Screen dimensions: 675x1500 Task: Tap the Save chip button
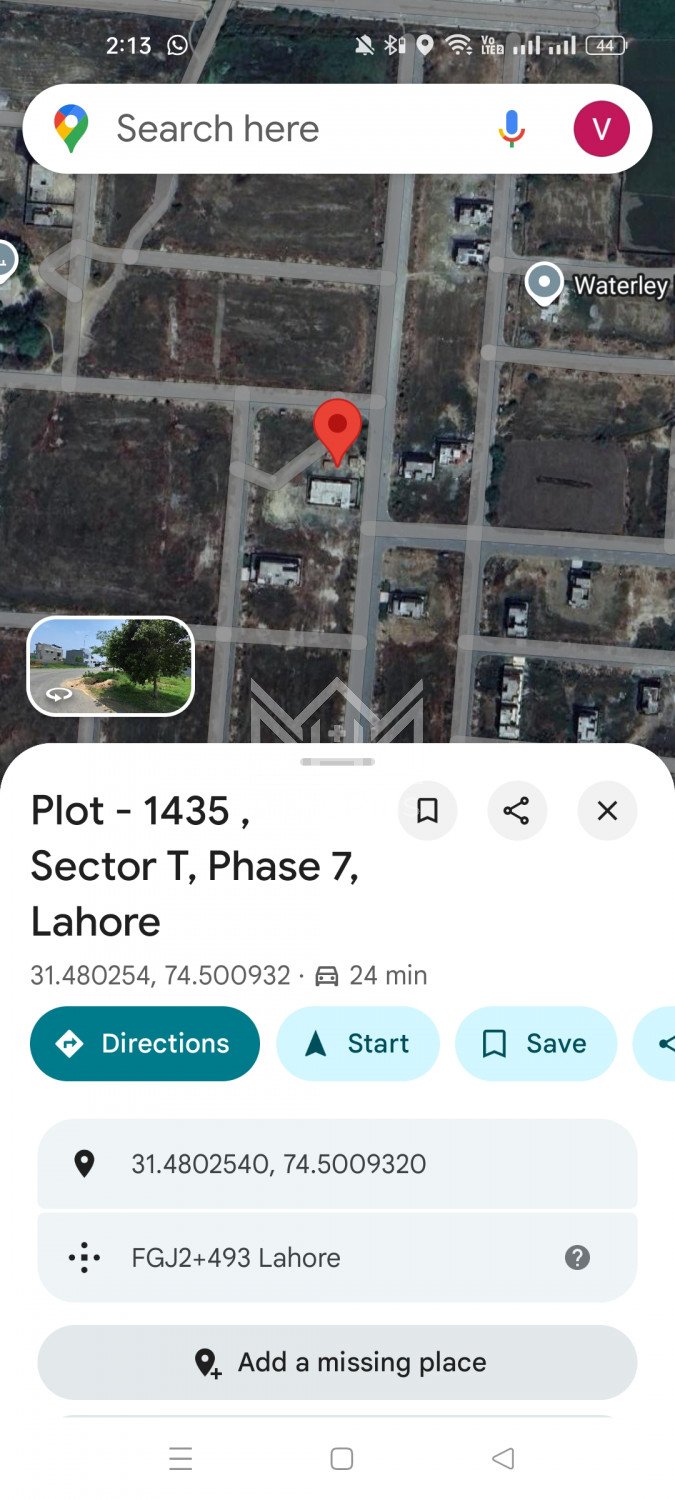click(x=535, y=1044)
